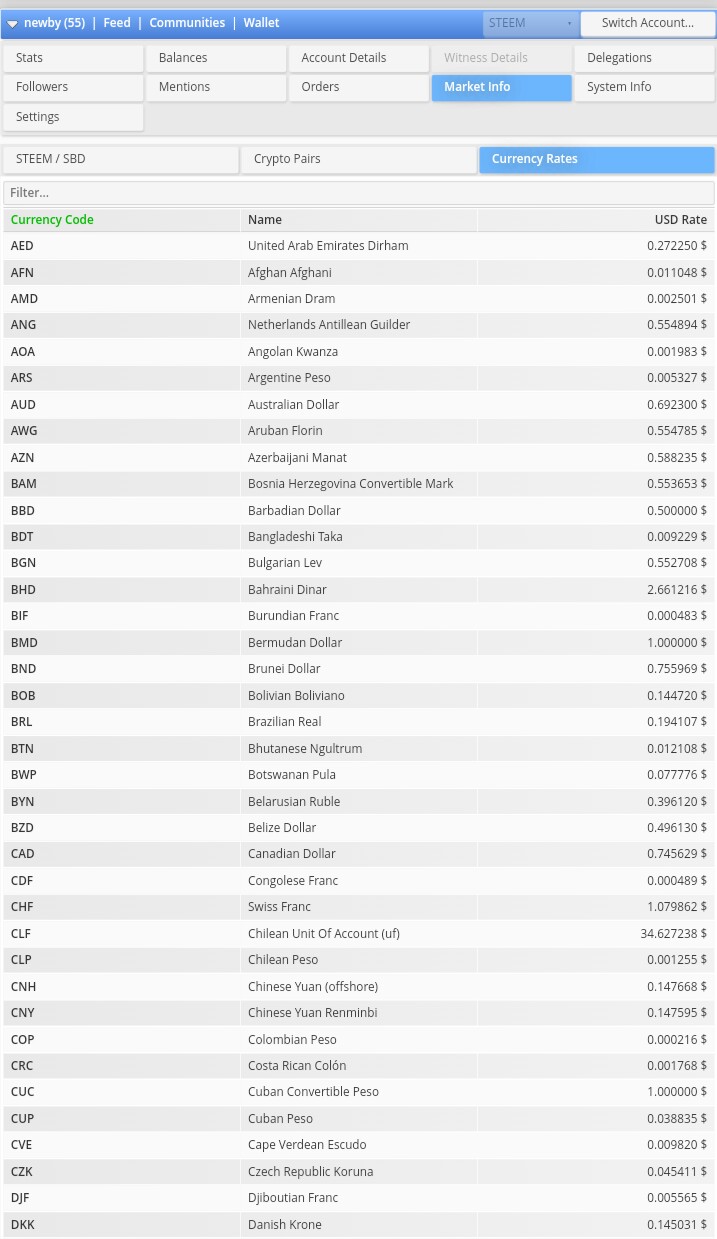The width and height of the screenshot is (717, 1239).
Task: Sort the table by USD Rate
Action: 680,220
